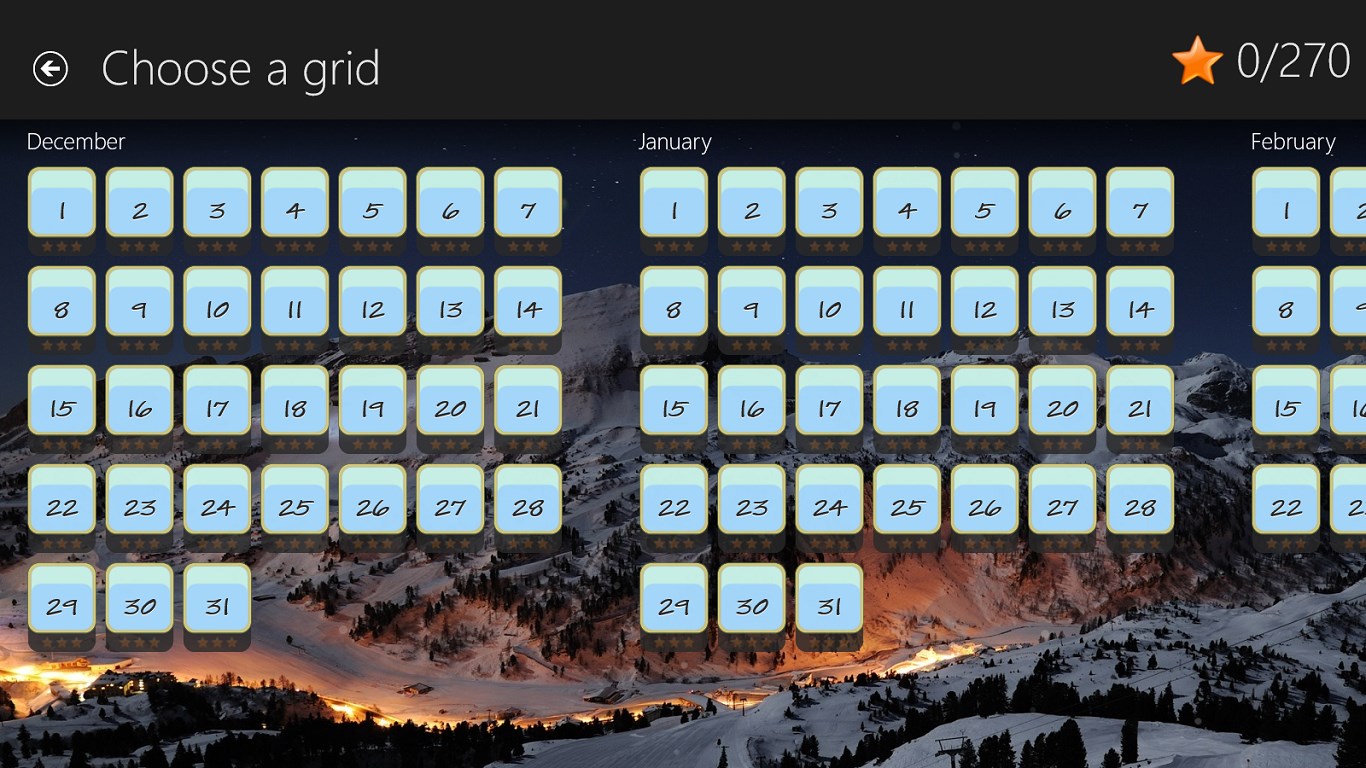Choose December grid 18
The height and width of the screenshot is (768, 1366).
[295, 401]
